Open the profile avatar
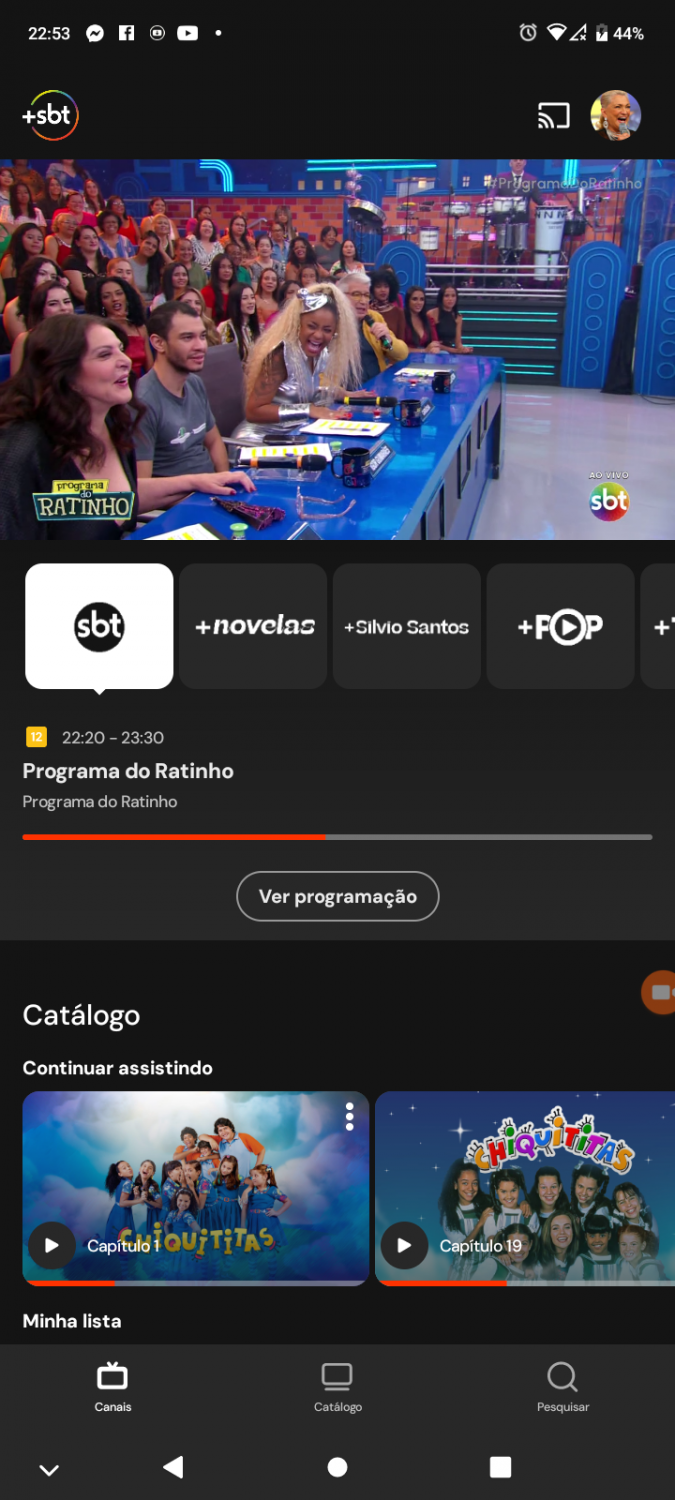 point(615,116)
